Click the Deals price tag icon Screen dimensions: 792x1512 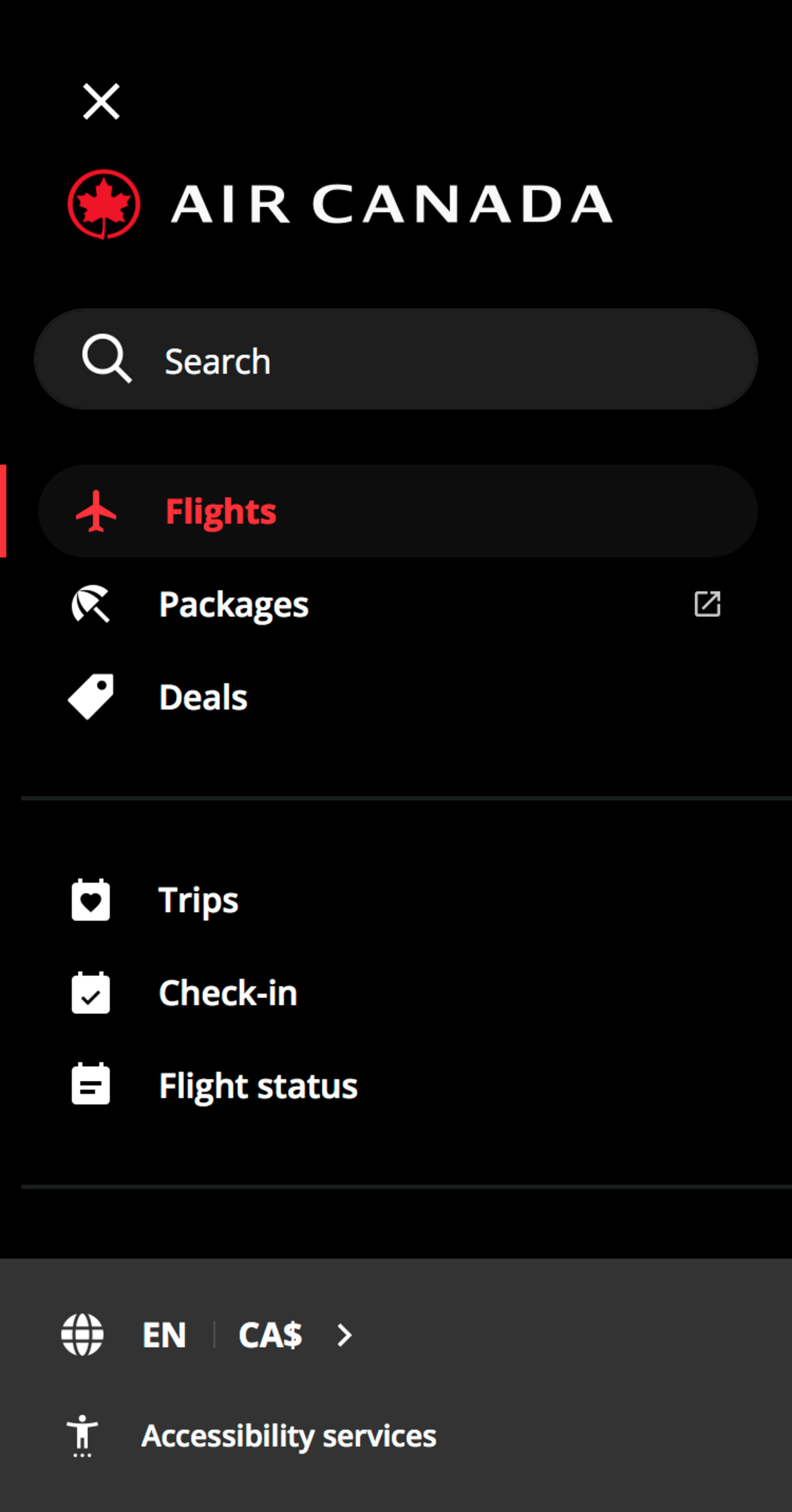click(x=90, y=696)
